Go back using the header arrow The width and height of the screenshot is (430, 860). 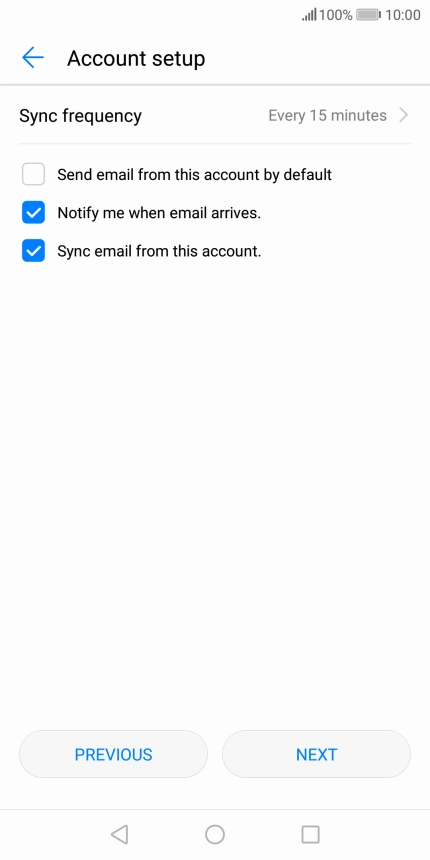tap(33, 58)
